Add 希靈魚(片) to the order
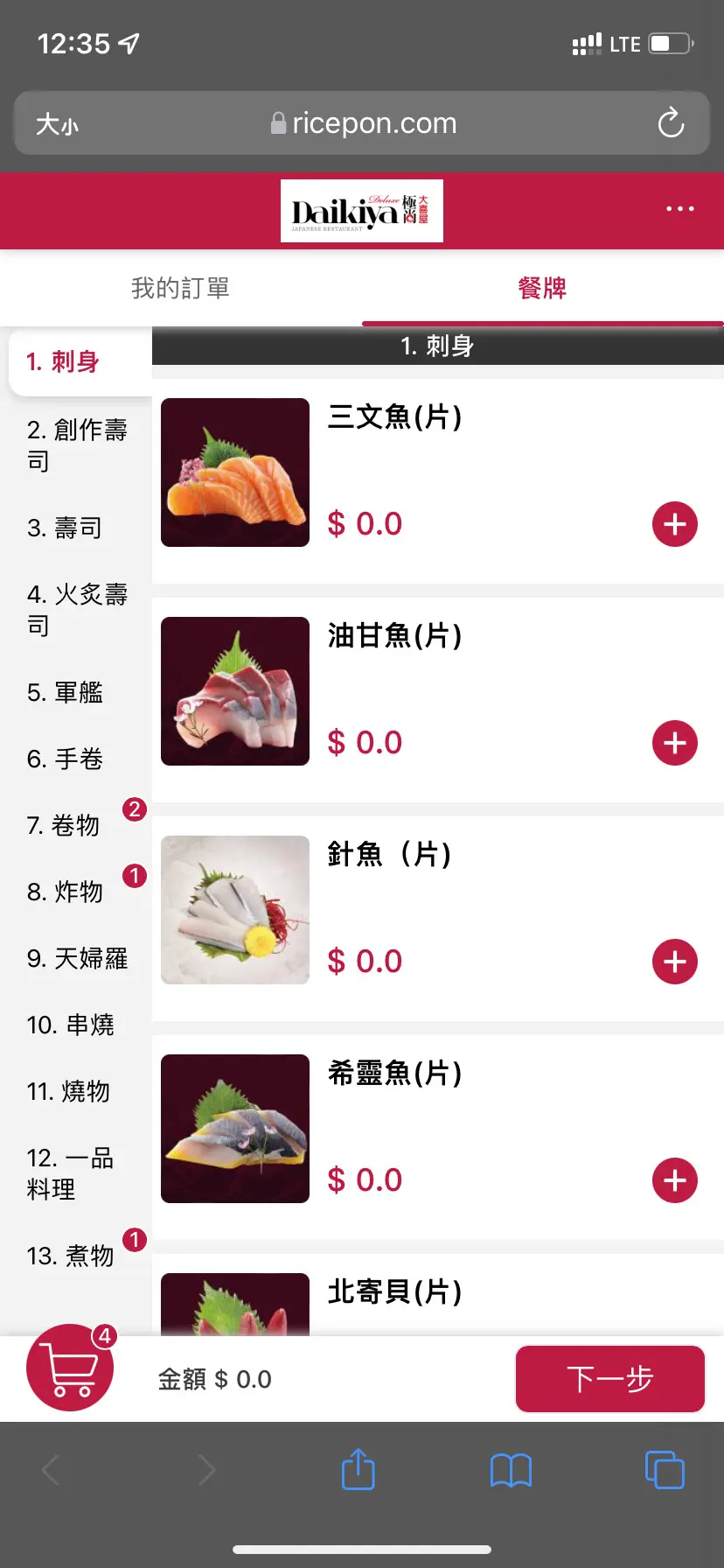The image size is (724, 1568). pos(674,1180)
